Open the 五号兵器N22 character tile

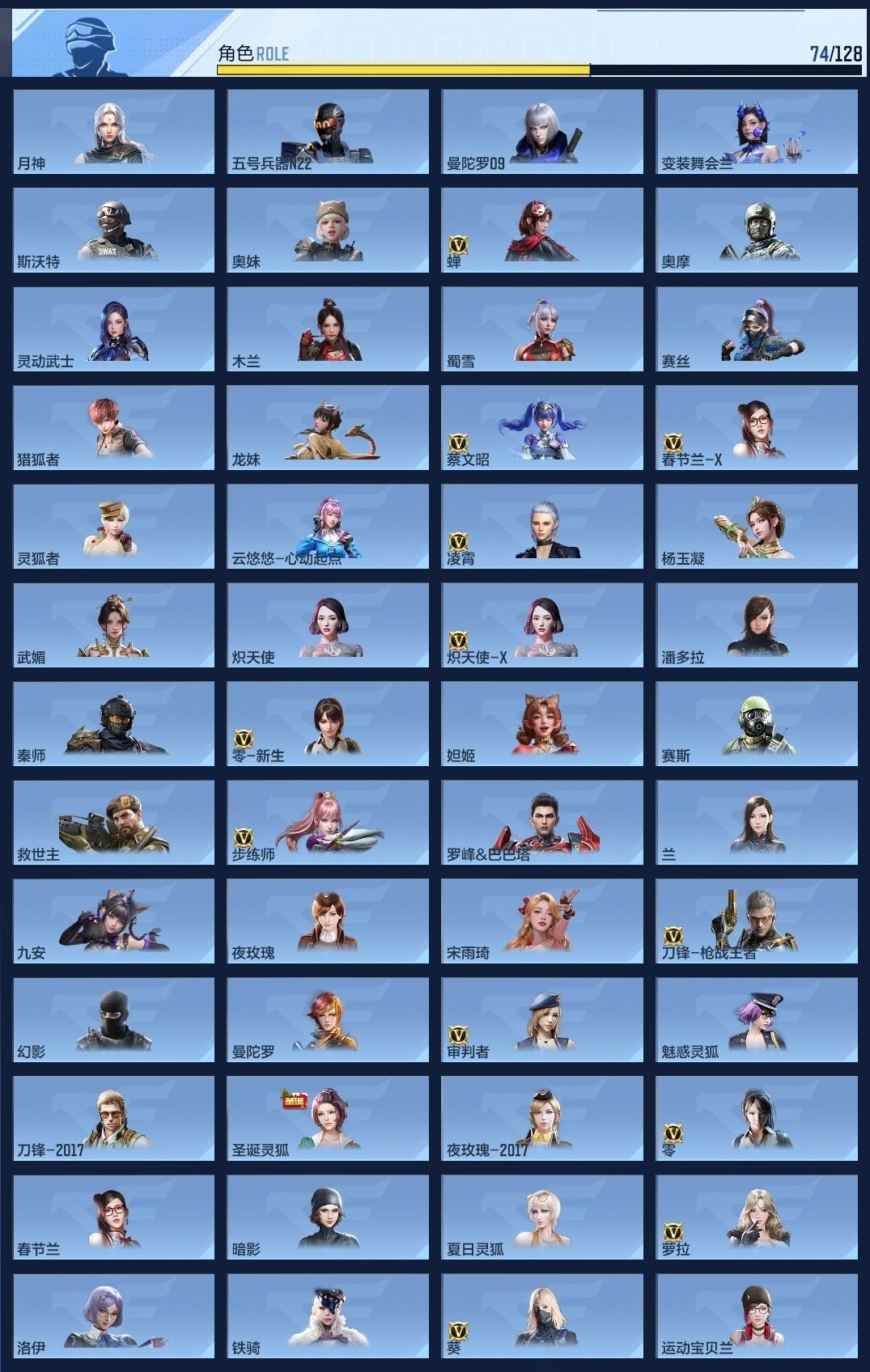328,131
